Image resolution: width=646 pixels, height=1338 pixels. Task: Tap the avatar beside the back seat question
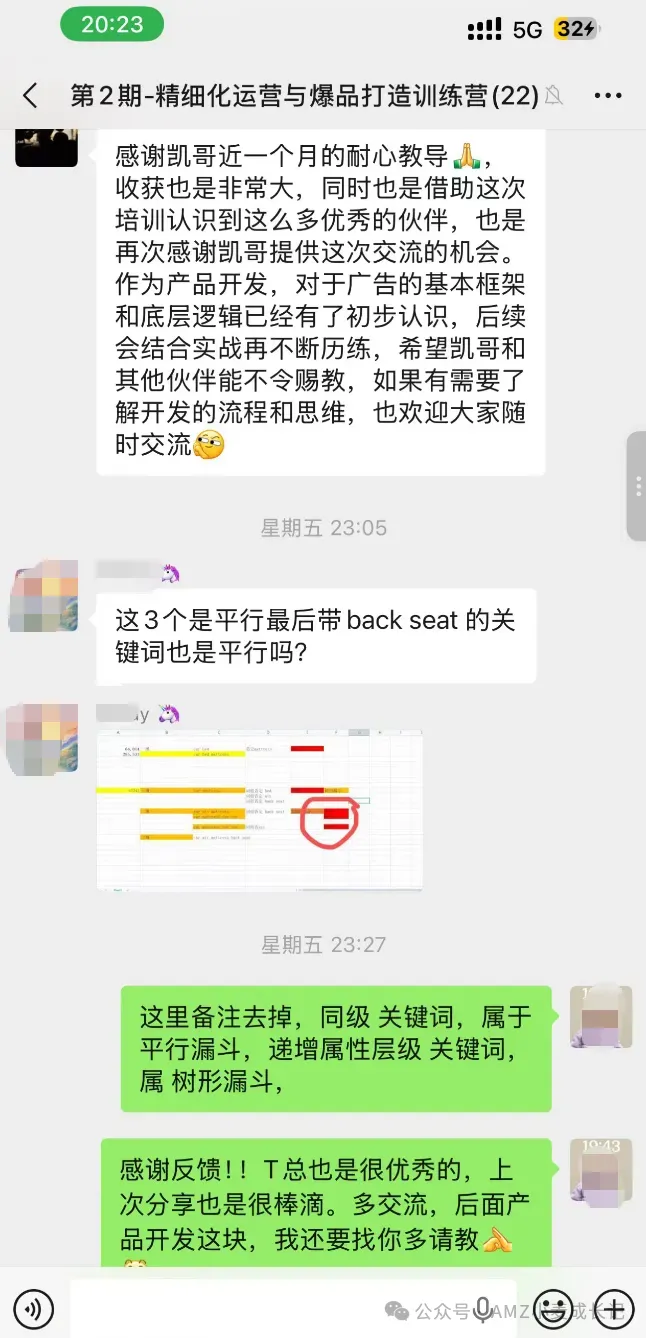click(44, 596)
